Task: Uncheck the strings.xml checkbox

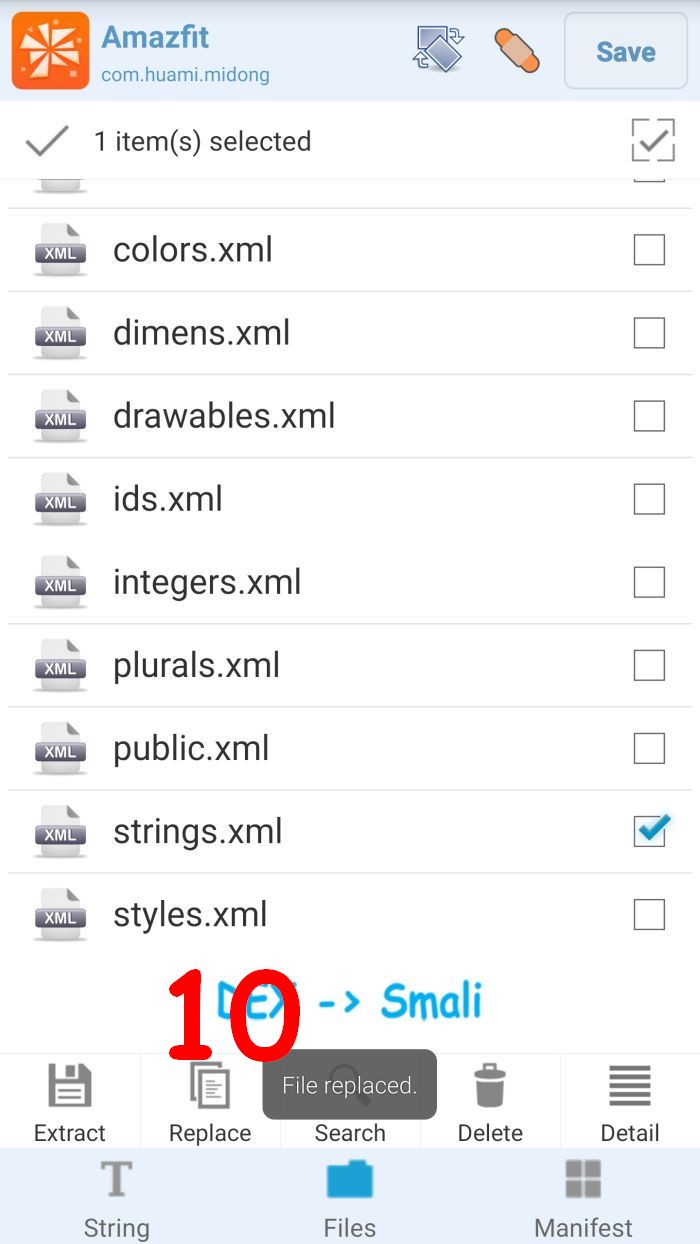Action: (x=649, y=831)
